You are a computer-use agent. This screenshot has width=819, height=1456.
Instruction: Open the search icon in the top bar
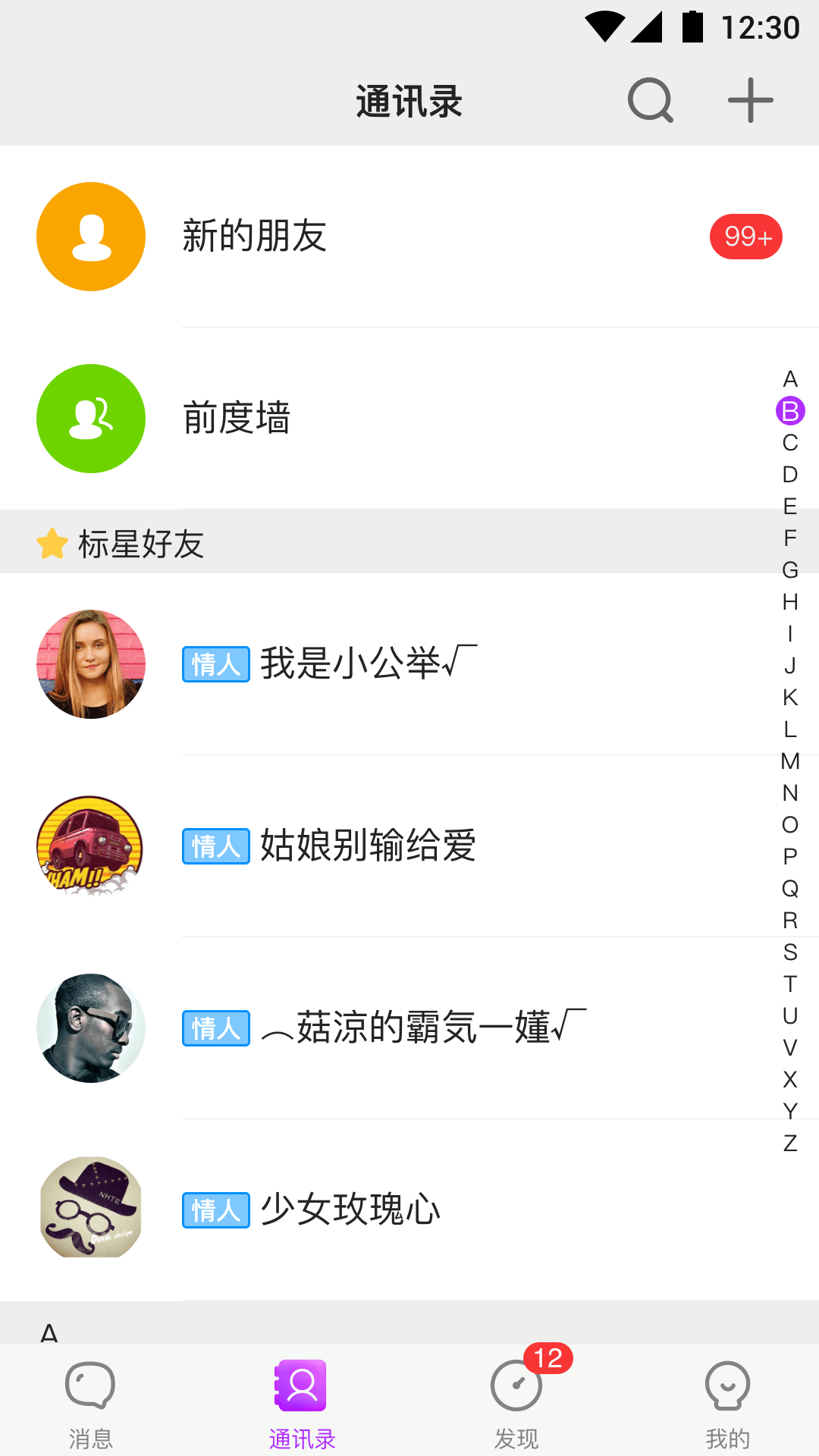[x=651, y=99]
